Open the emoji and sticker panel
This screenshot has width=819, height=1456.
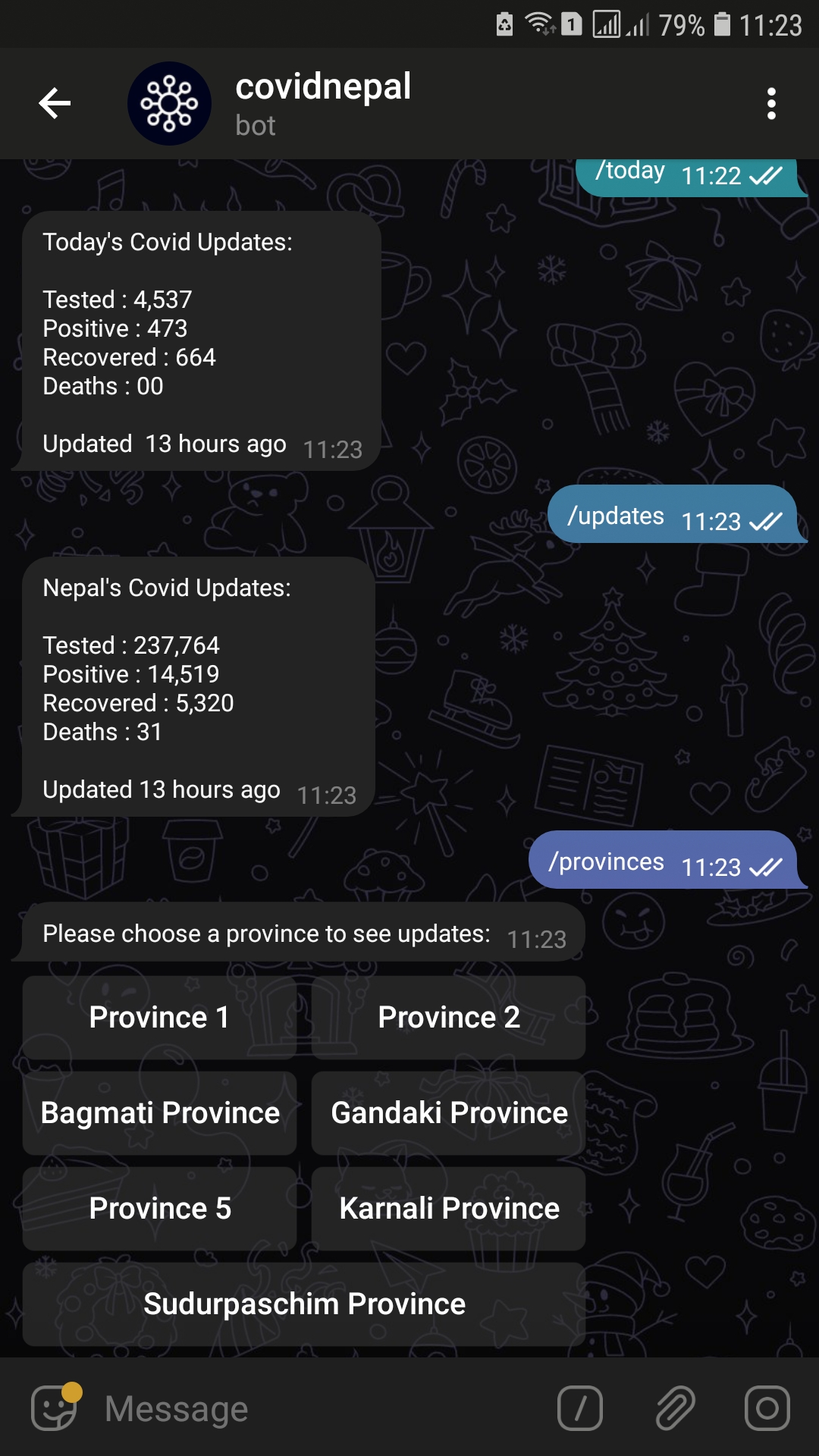(x=55, y=1407)
